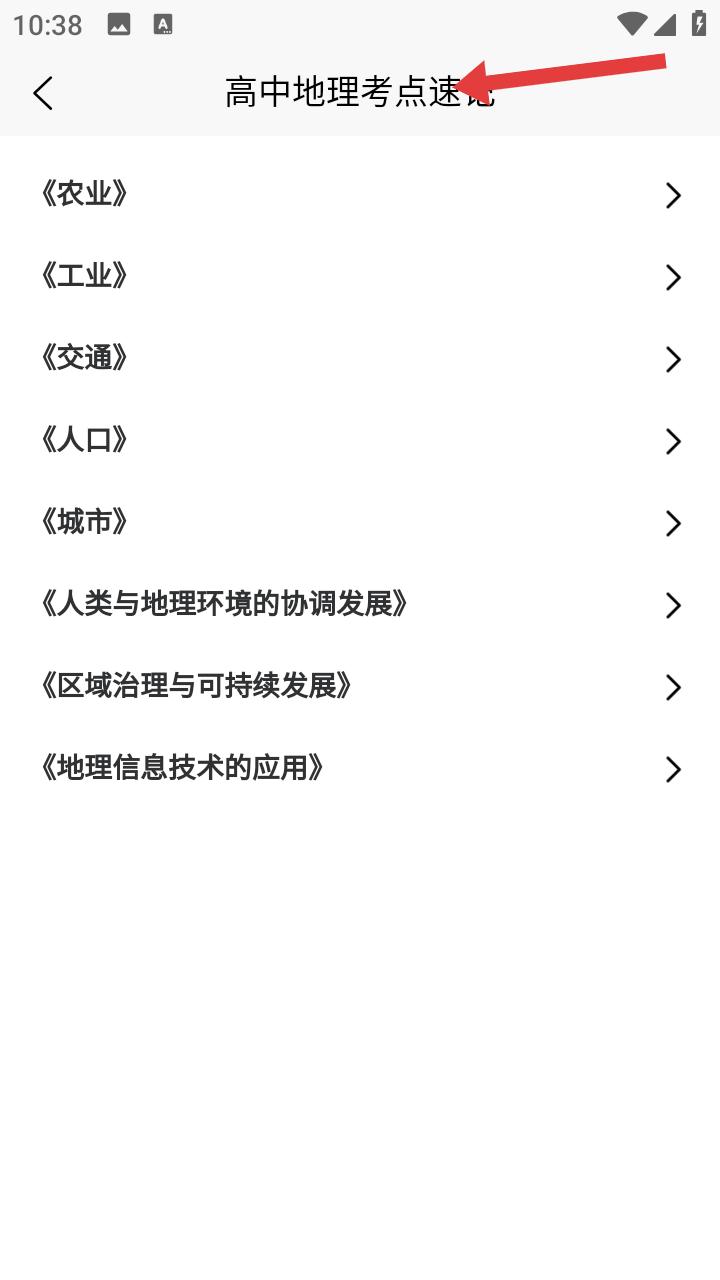Open 《人类与地理环境的协调发展》
Screen dimensions: 720x1280
tap(360, 605)
